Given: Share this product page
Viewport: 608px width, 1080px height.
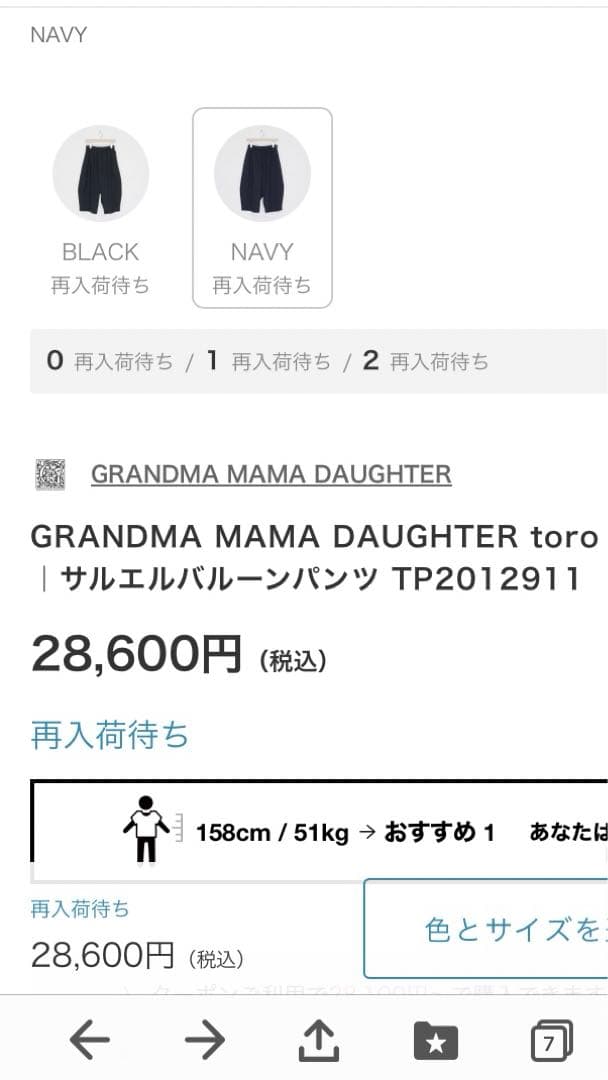Looking at the screenshot, I should point(319,1041).
